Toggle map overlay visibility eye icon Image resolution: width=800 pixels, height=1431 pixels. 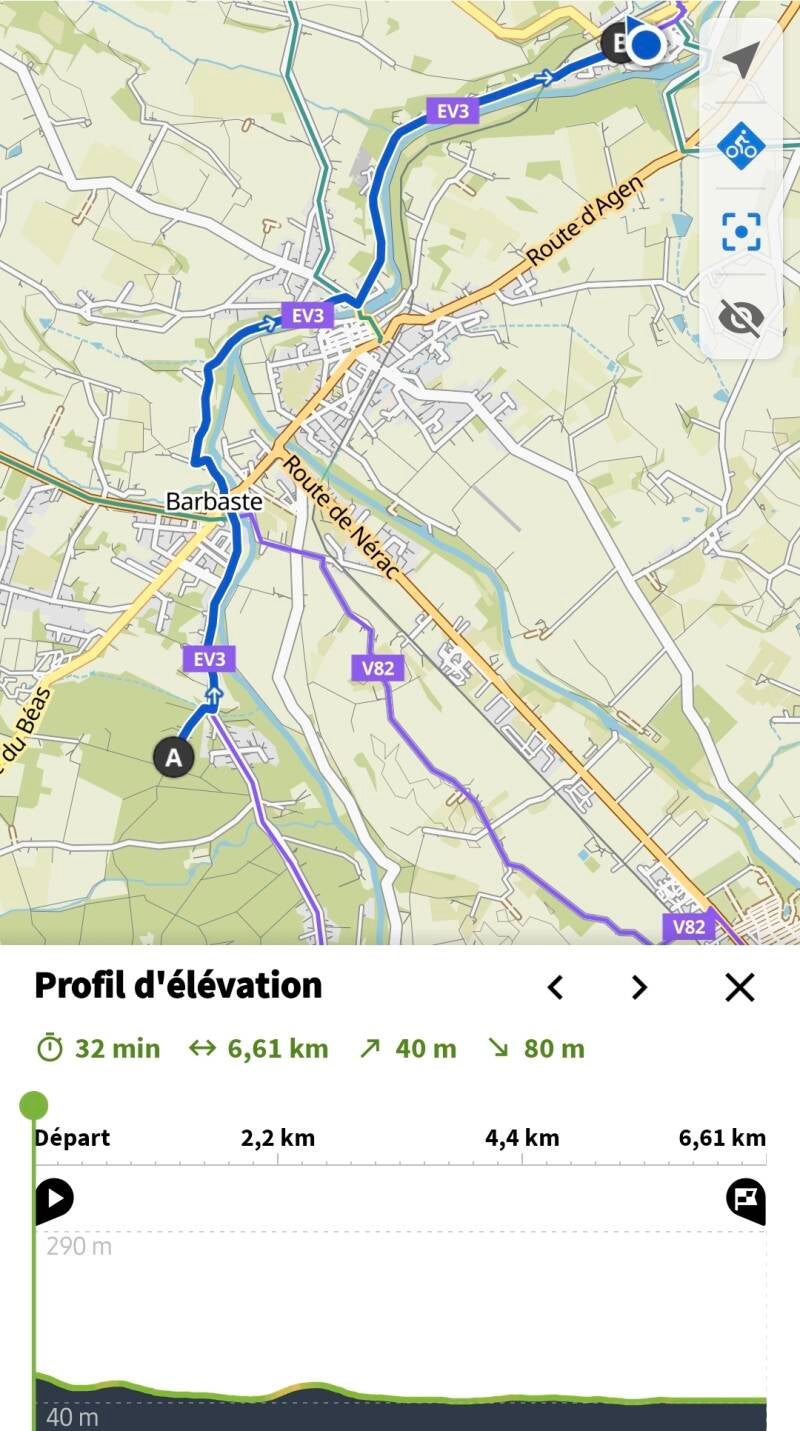[741, 318]
